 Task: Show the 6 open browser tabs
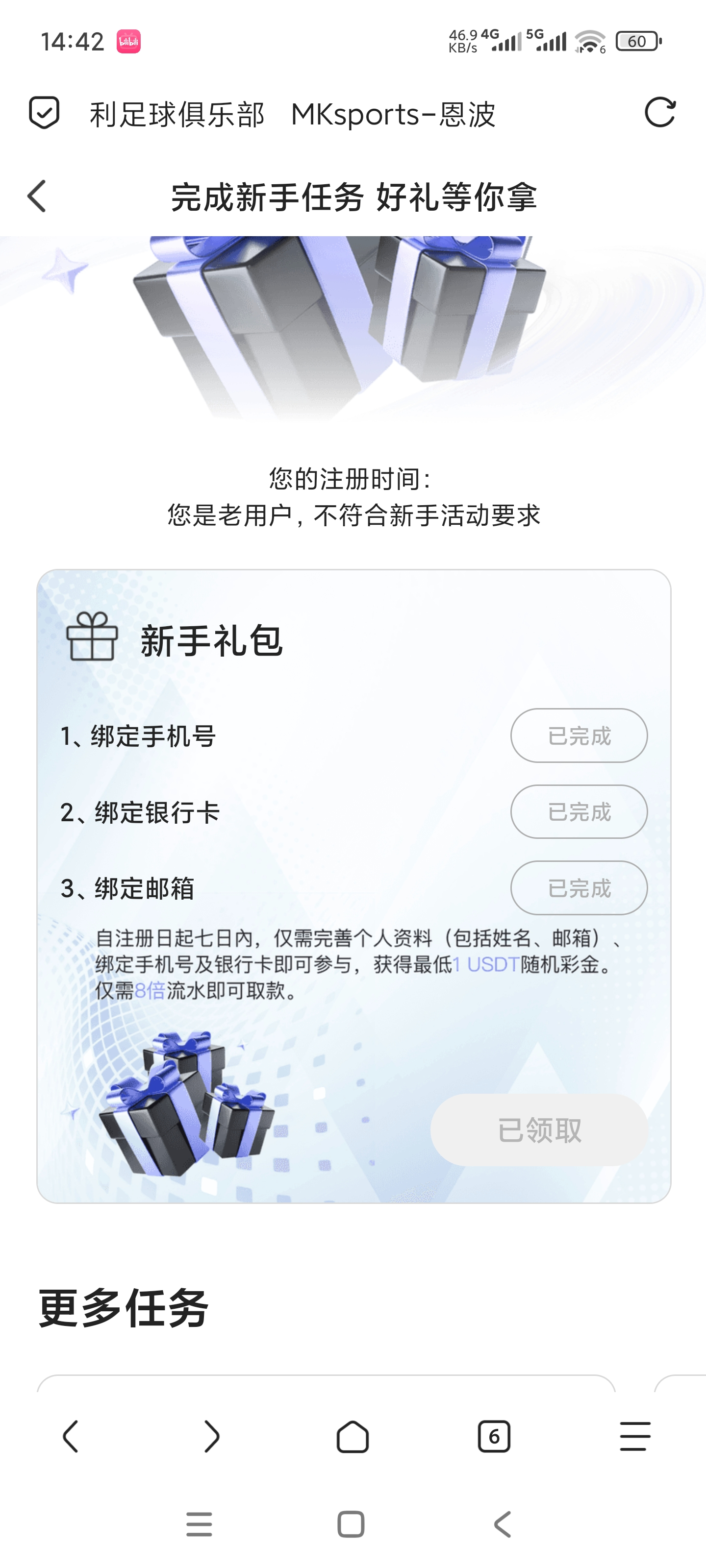coord(494,1437)
